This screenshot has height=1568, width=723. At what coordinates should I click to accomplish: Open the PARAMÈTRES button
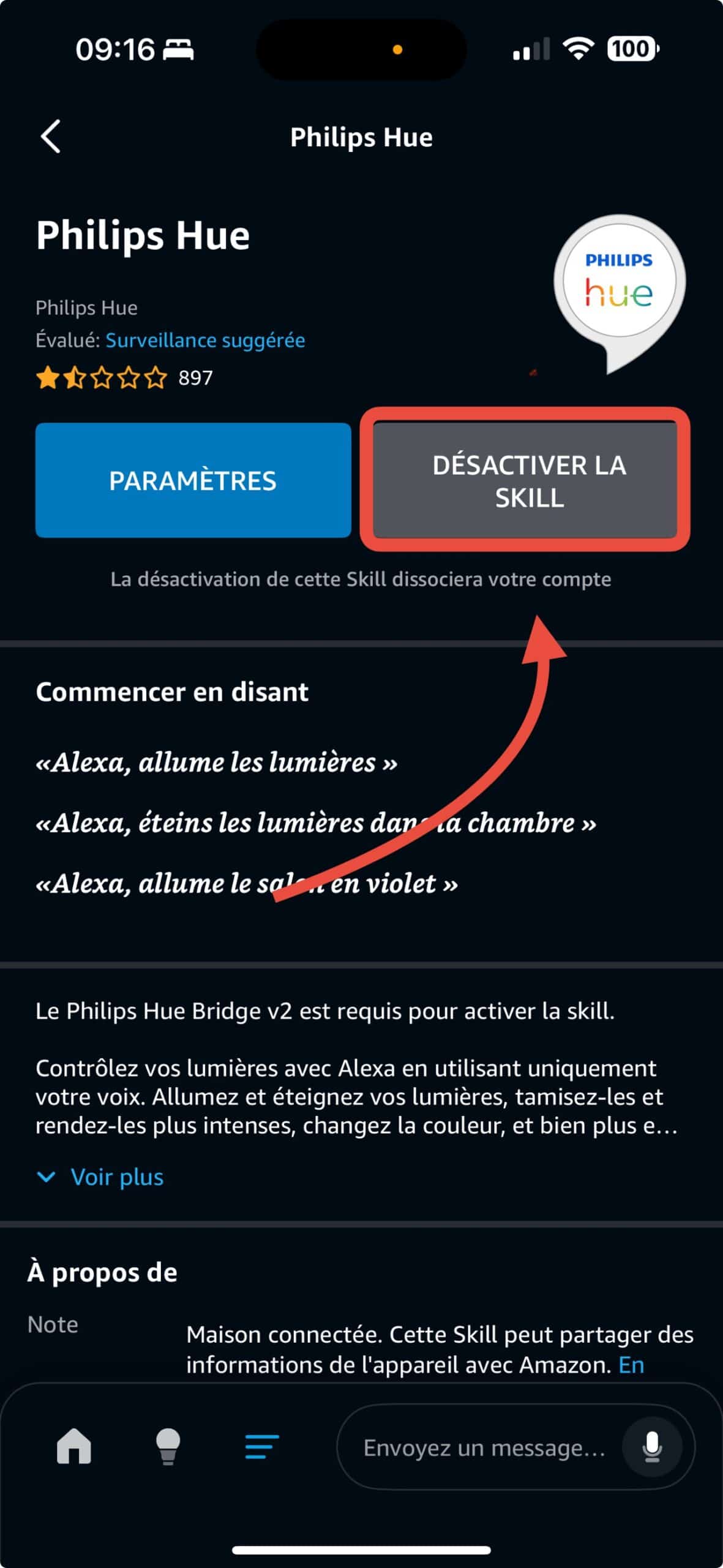(193, 480)
